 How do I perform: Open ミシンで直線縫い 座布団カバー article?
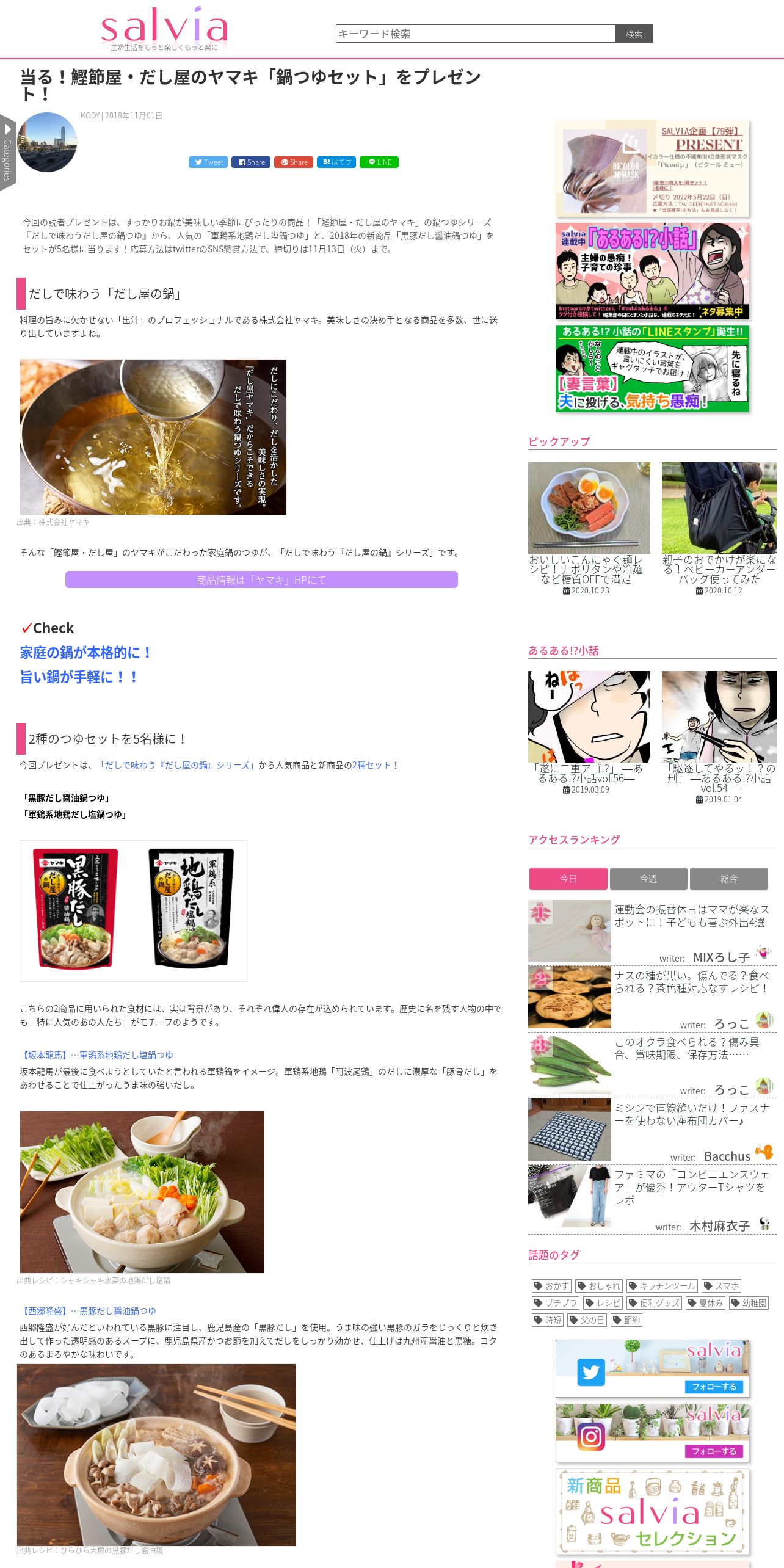[691, 1114]
